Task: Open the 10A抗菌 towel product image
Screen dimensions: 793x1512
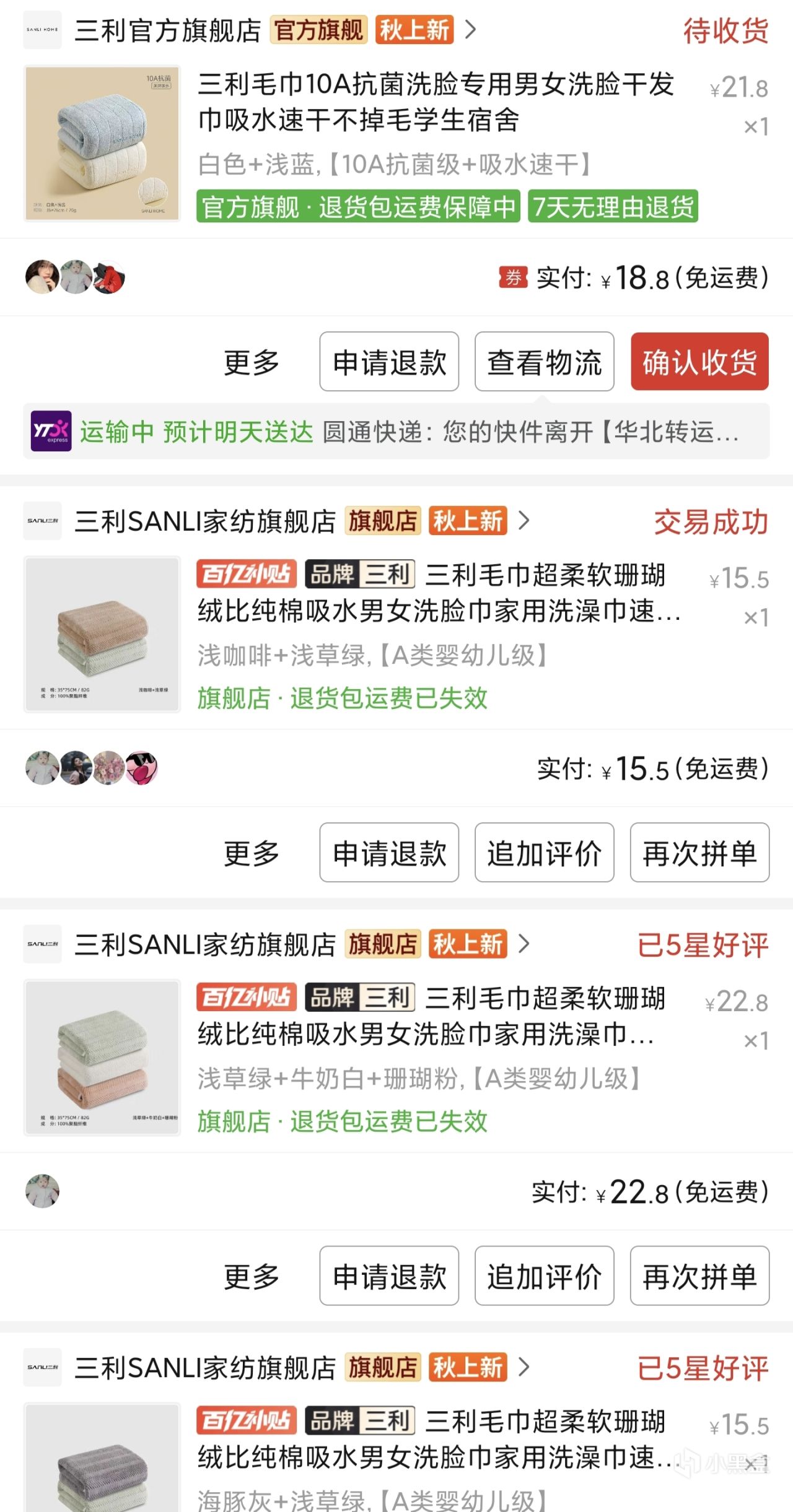Action: (102, 143)
